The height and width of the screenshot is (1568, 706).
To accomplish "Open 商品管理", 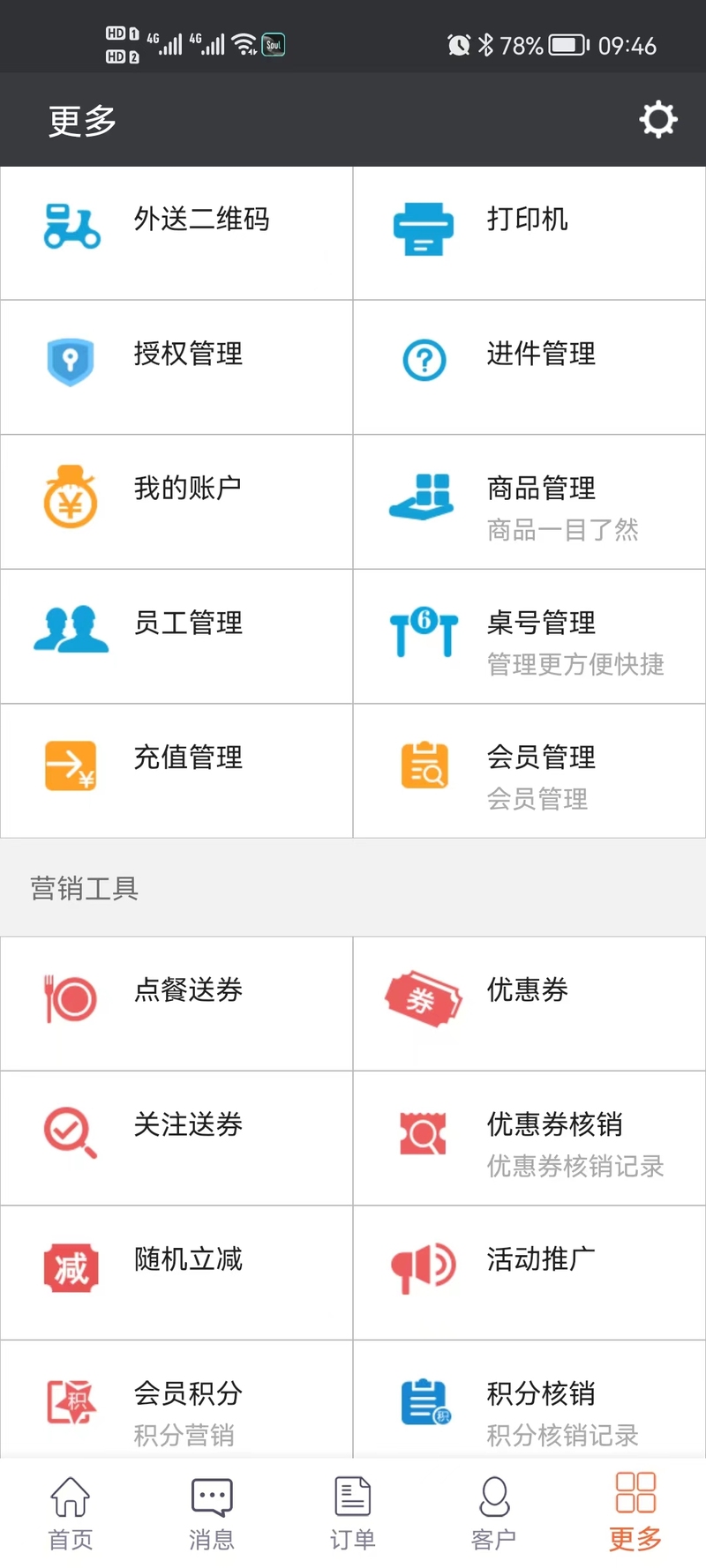I will [x=529, y=502].
